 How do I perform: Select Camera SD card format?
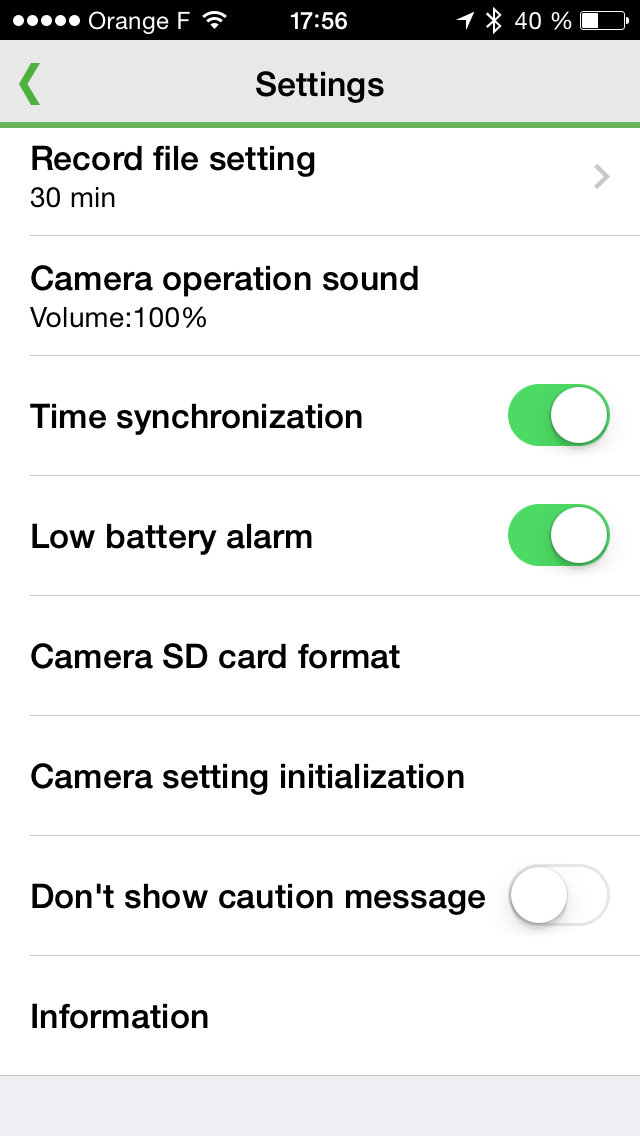coord(320,656)
